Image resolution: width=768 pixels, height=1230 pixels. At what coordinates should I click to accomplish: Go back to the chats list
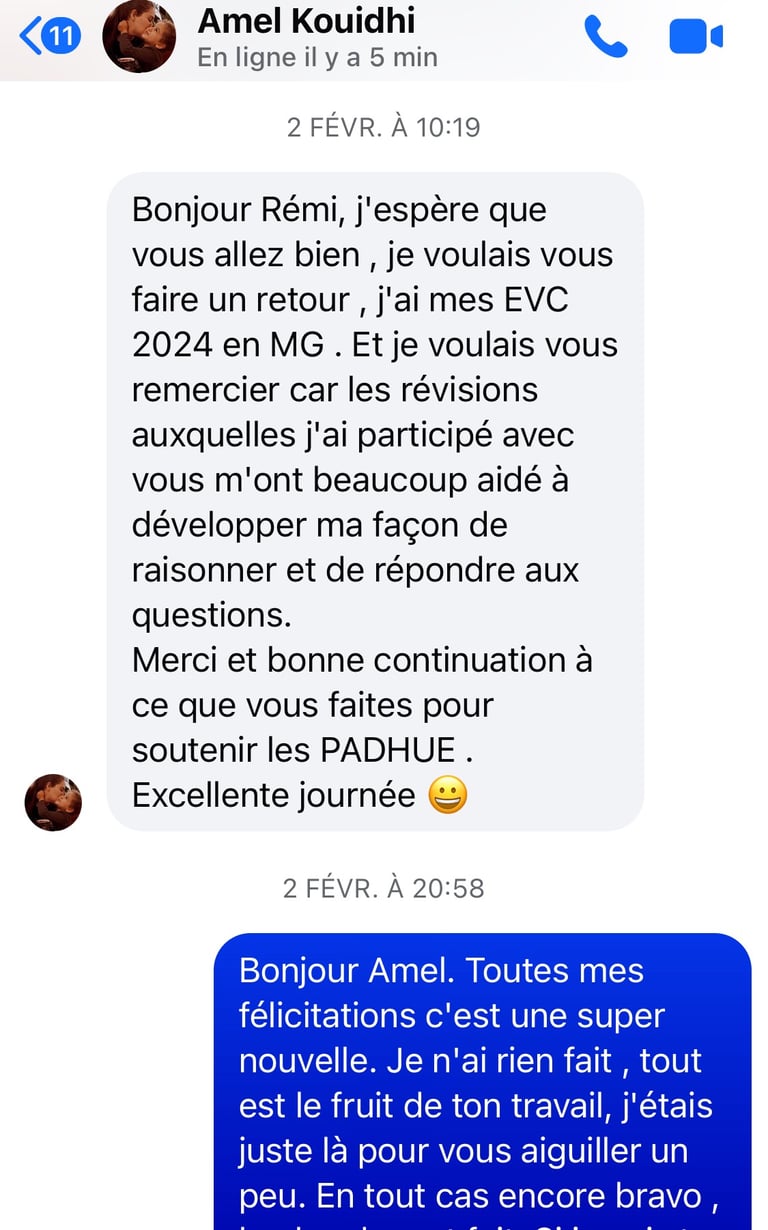[x=50, y=37]
